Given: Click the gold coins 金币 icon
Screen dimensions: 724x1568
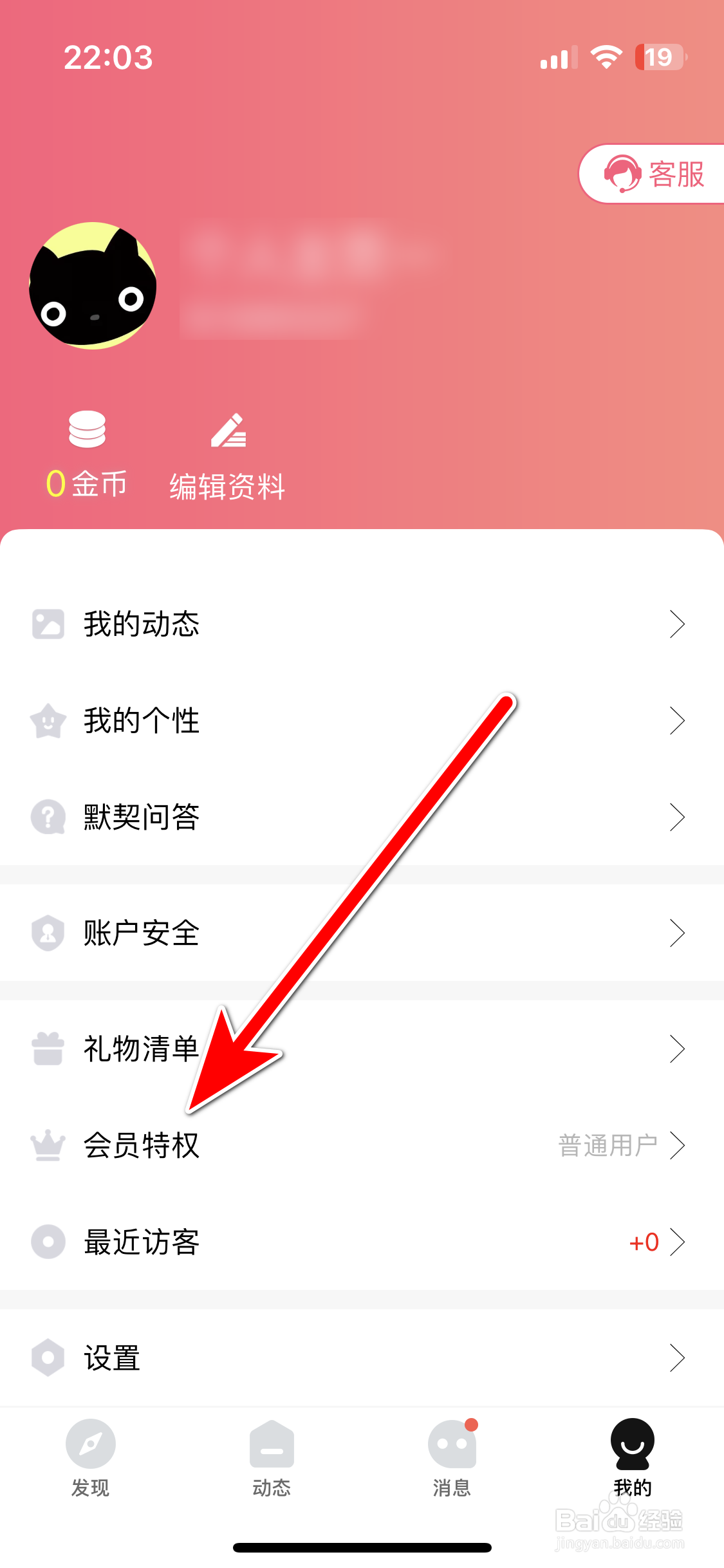Looking at the screenshot, I should tap(88, 428).
